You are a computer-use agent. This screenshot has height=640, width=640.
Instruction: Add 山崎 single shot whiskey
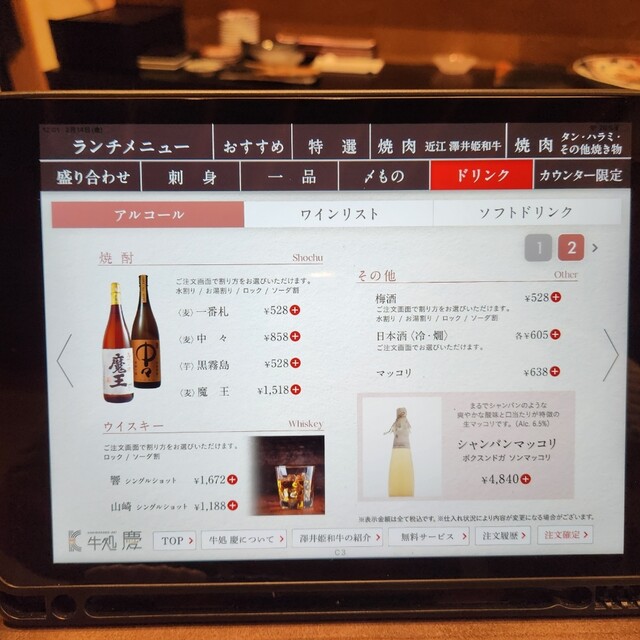(232, 505)
